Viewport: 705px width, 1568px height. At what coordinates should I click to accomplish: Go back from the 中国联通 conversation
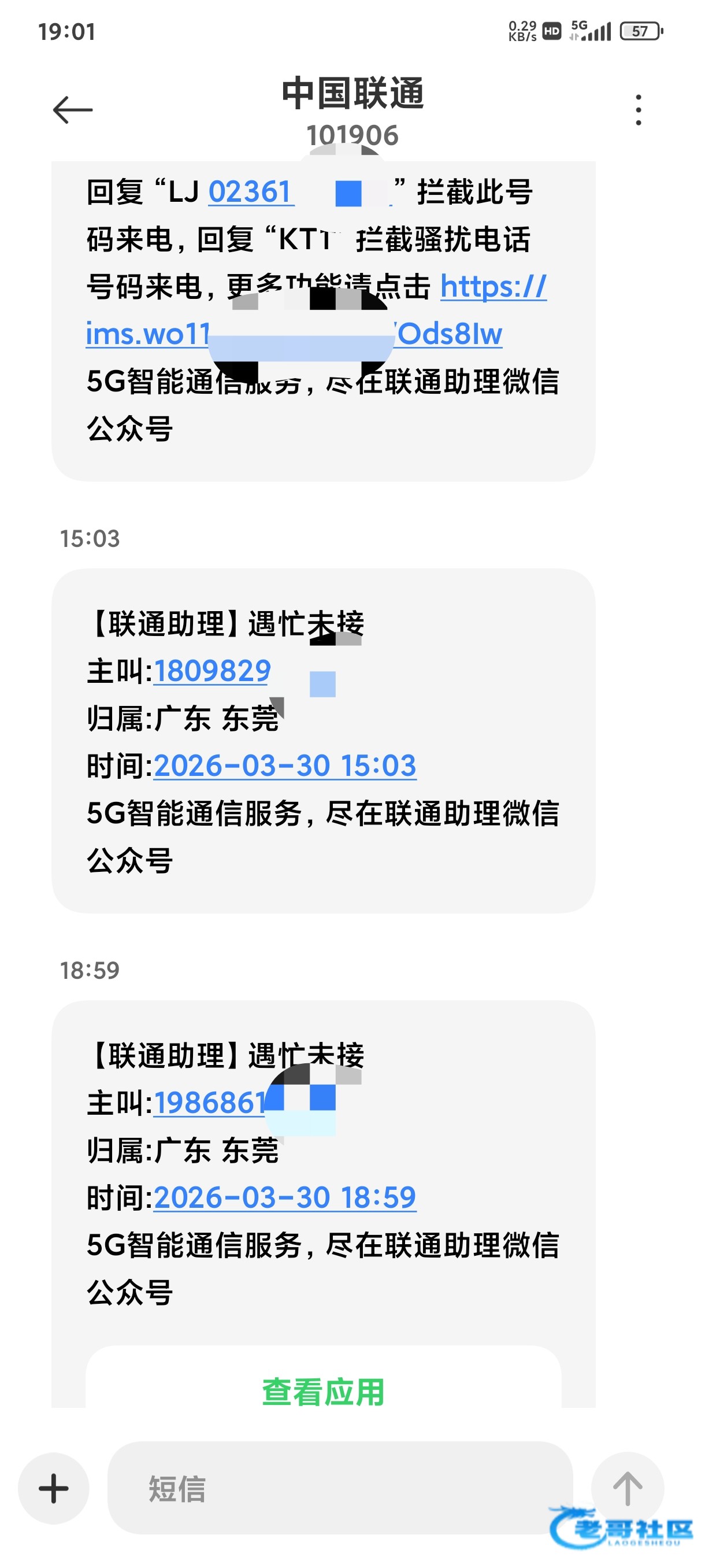coord(72,110)
